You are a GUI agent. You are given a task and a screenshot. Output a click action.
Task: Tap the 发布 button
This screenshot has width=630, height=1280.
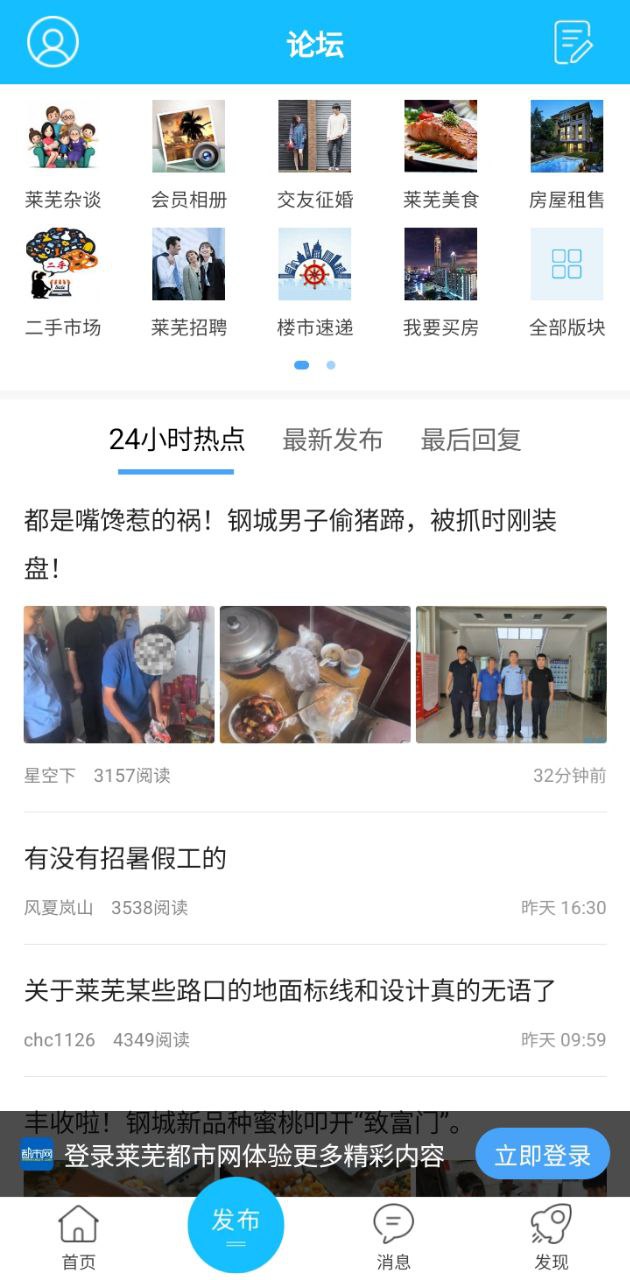tap(236, 1224)
